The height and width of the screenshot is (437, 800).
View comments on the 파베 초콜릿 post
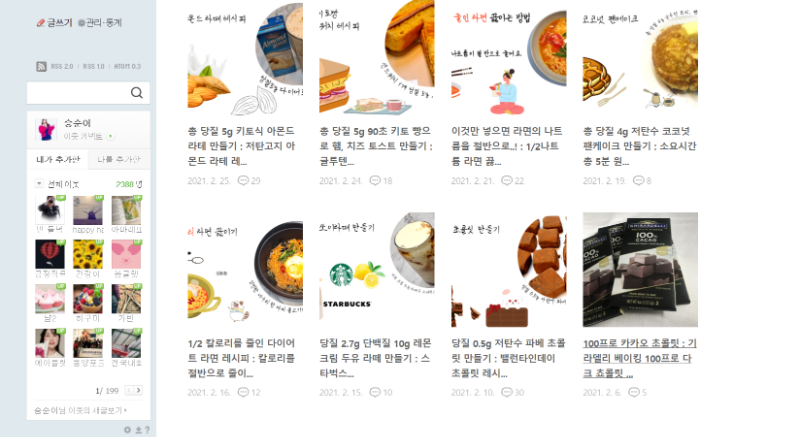click(513, 393)
